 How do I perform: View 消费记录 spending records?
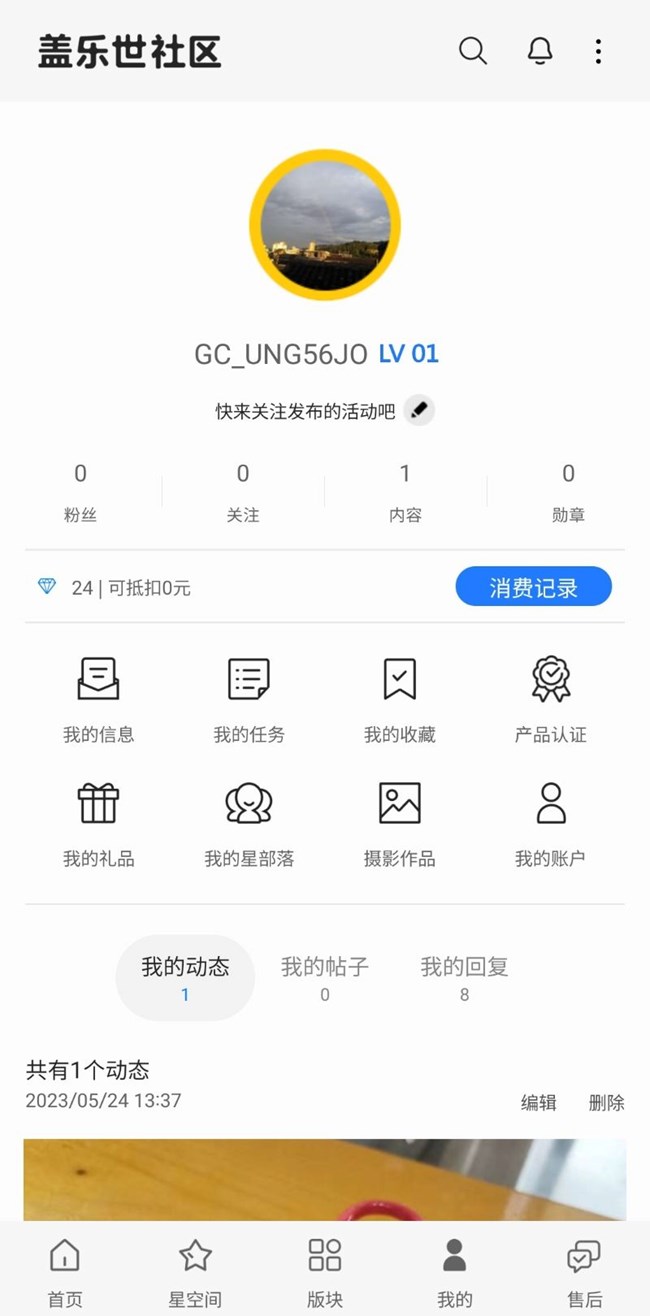(533, 587)
